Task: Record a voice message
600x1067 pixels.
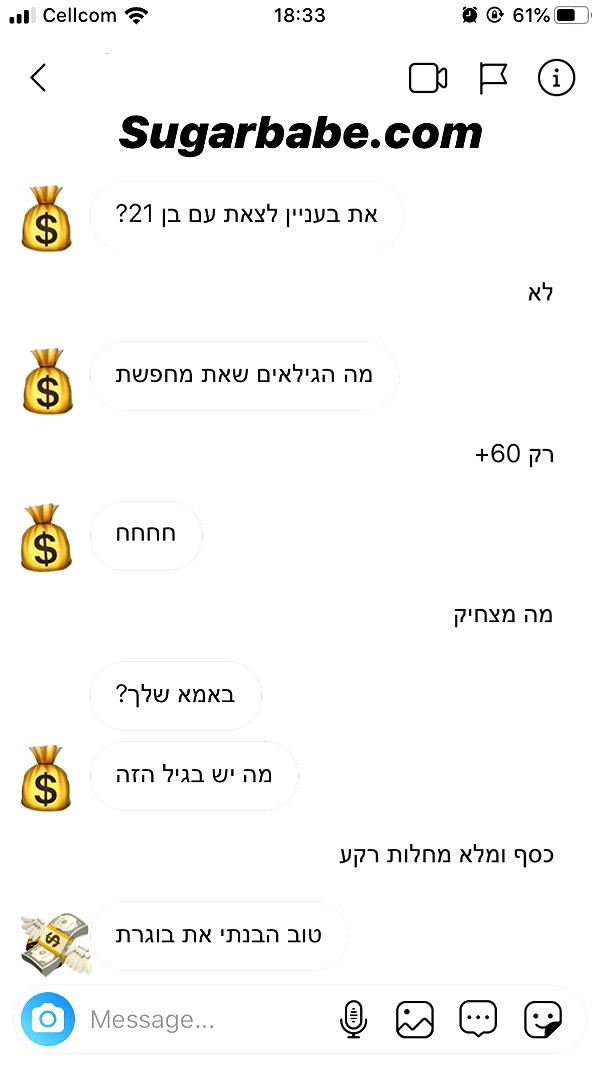Action: click(353, 1019)
